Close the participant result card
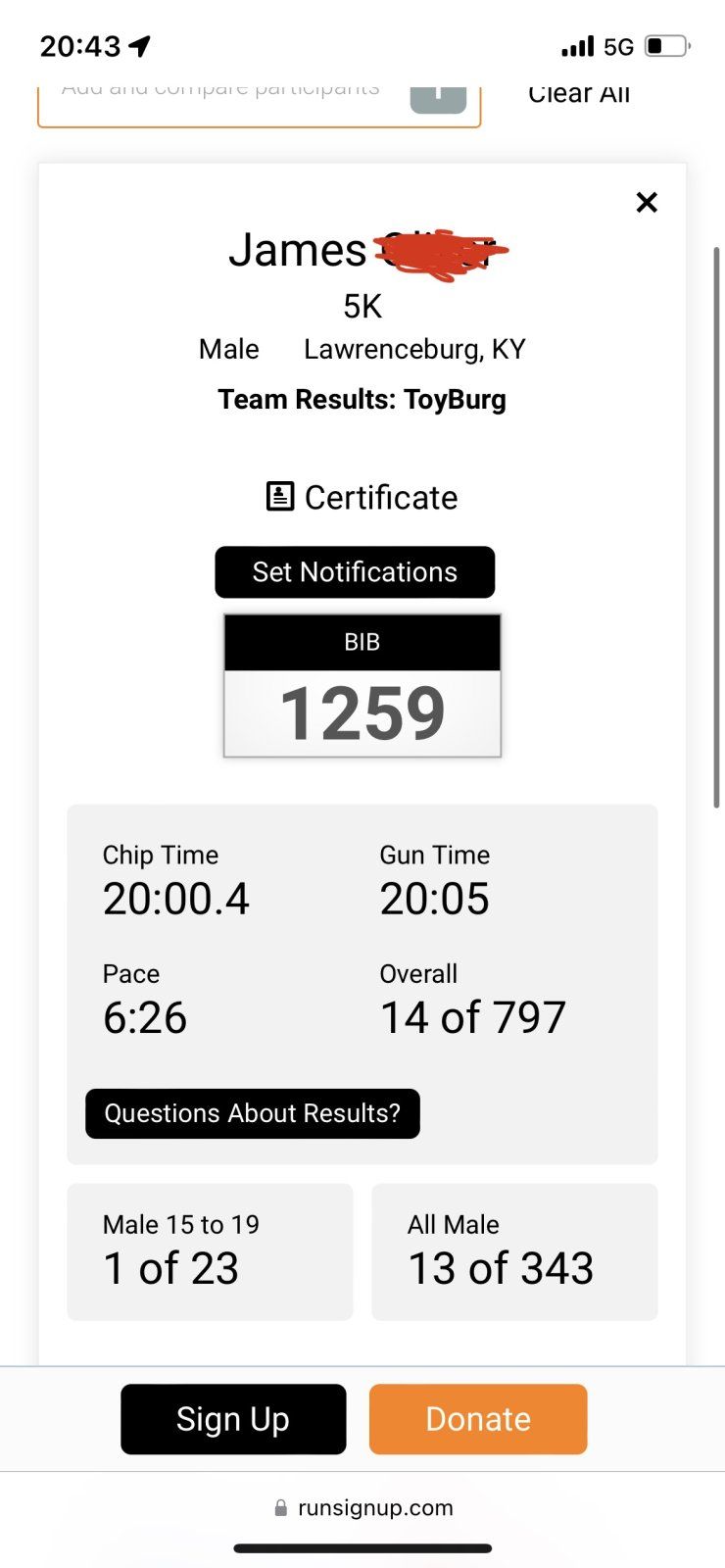Viewport: 725px width, 1568px height. point(647,203)
